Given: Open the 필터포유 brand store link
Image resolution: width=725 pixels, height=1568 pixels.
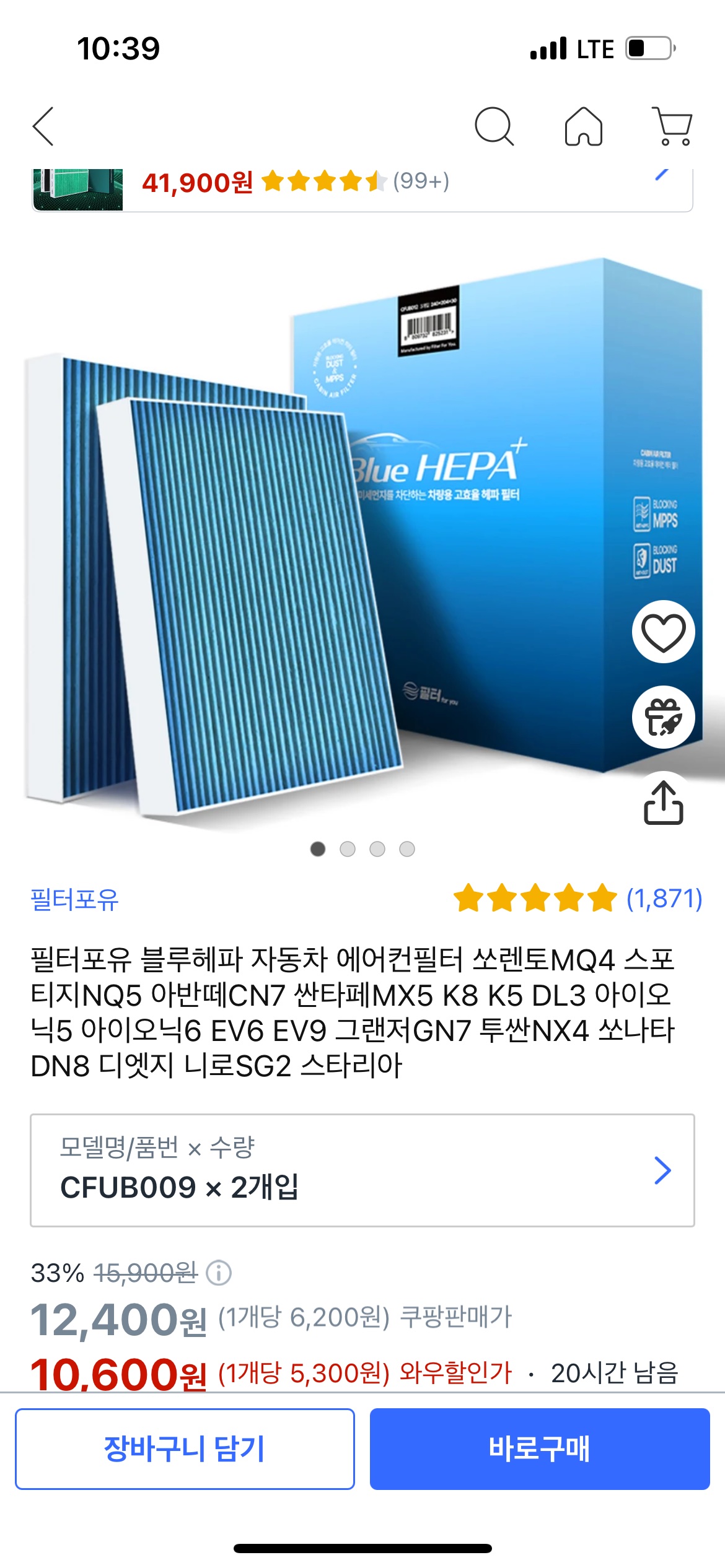Looking at the screenshot, I should (x=74, y=899).
